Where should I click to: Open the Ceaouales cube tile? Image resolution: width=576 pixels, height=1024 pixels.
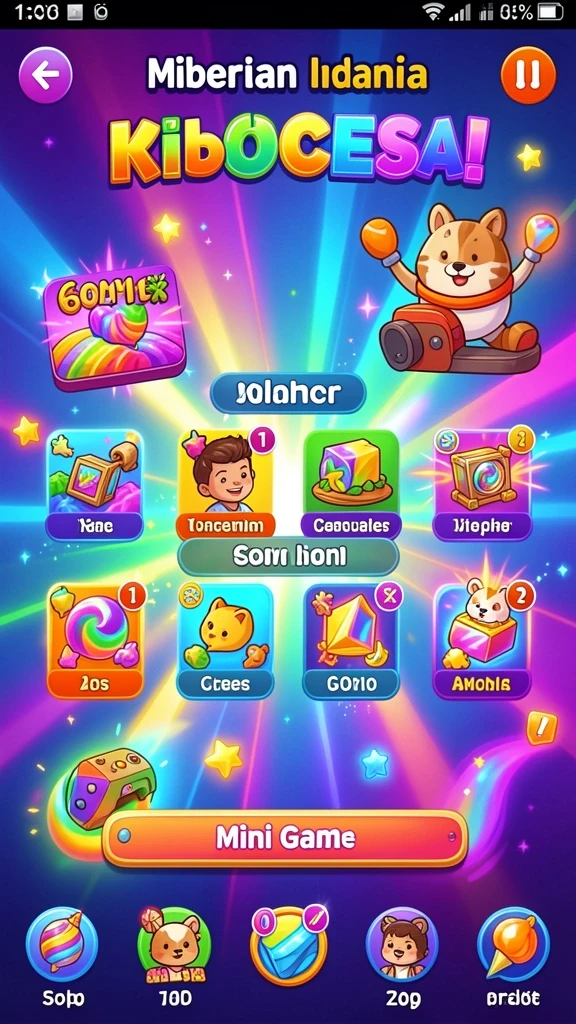coord(351,485)
